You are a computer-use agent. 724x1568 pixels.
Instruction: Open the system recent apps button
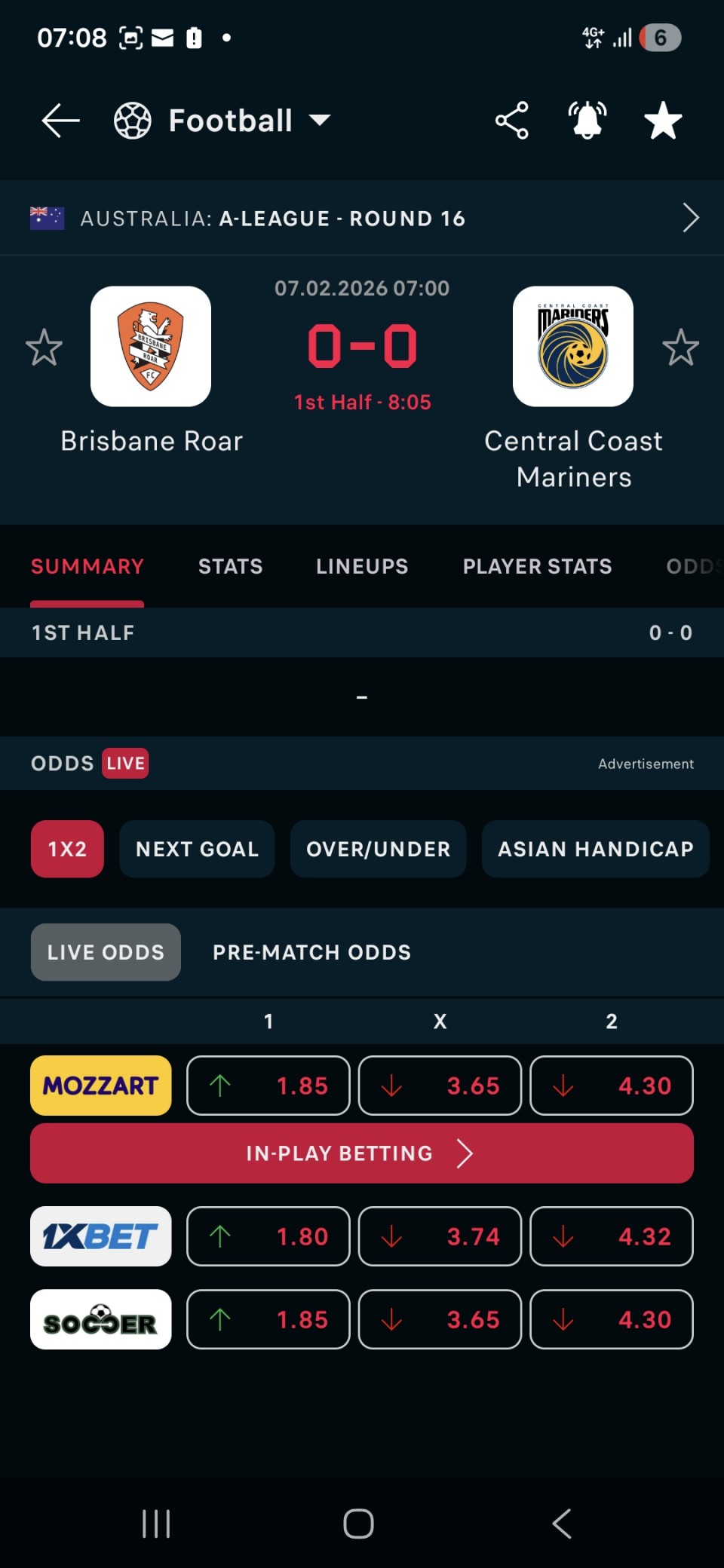click(156, 1524)
